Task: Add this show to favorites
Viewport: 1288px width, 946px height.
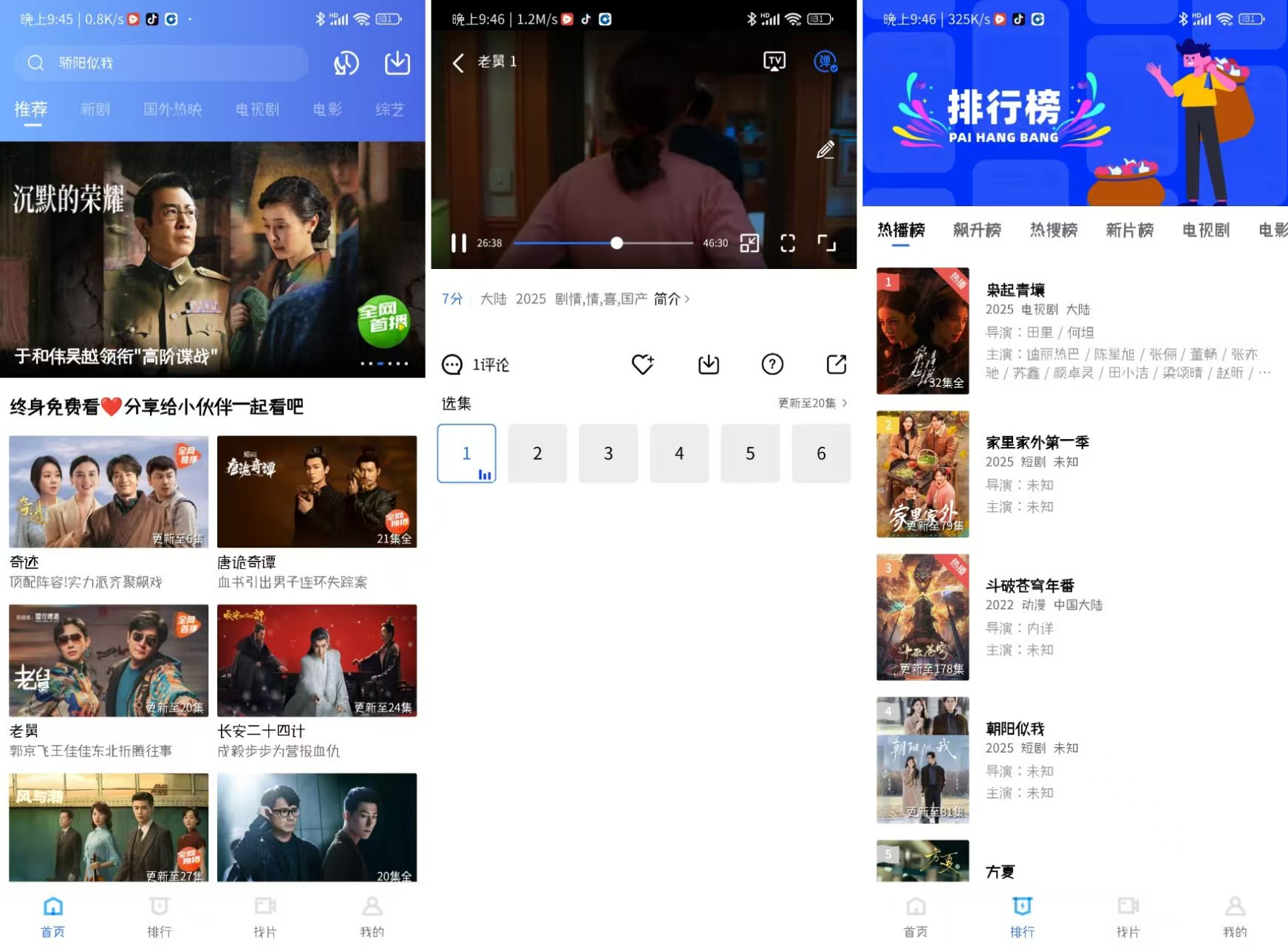Action: (x=642, y=364)
